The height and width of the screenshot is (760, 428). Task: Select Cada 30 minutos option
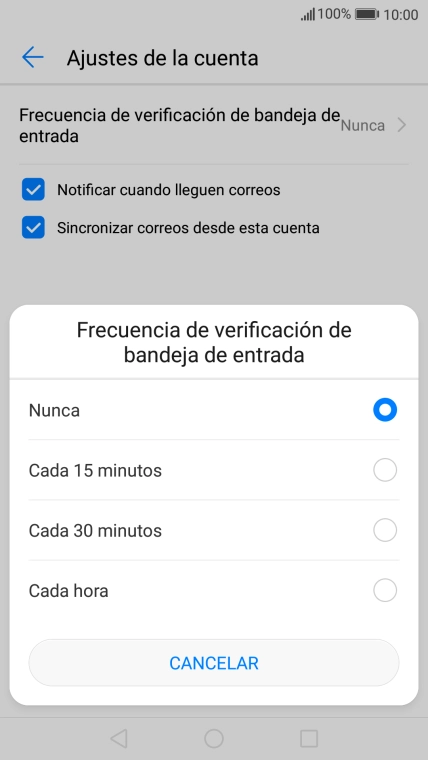[x=214, y=530]
